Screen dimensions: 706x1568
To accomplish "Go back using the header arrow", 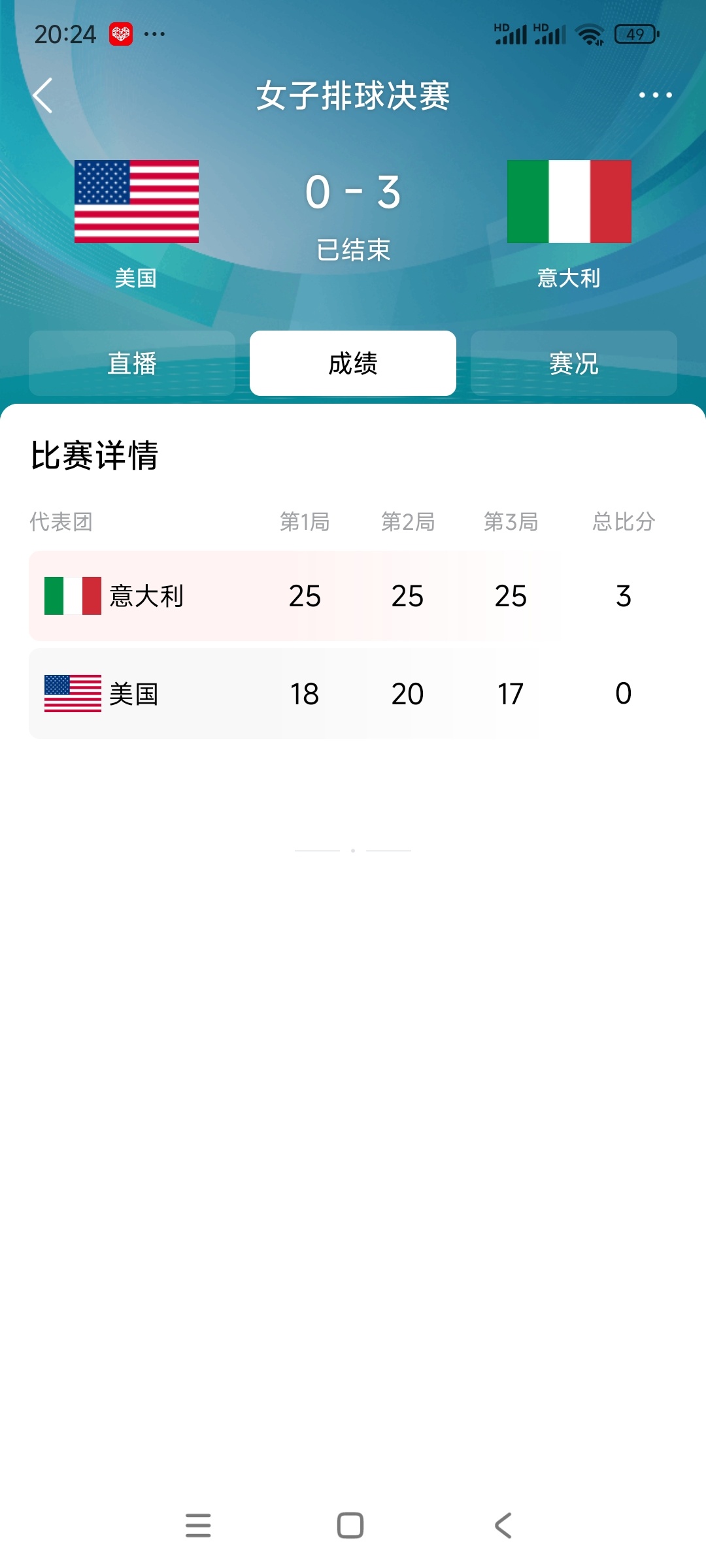I will pyautogui.click(x=42, y=95).
